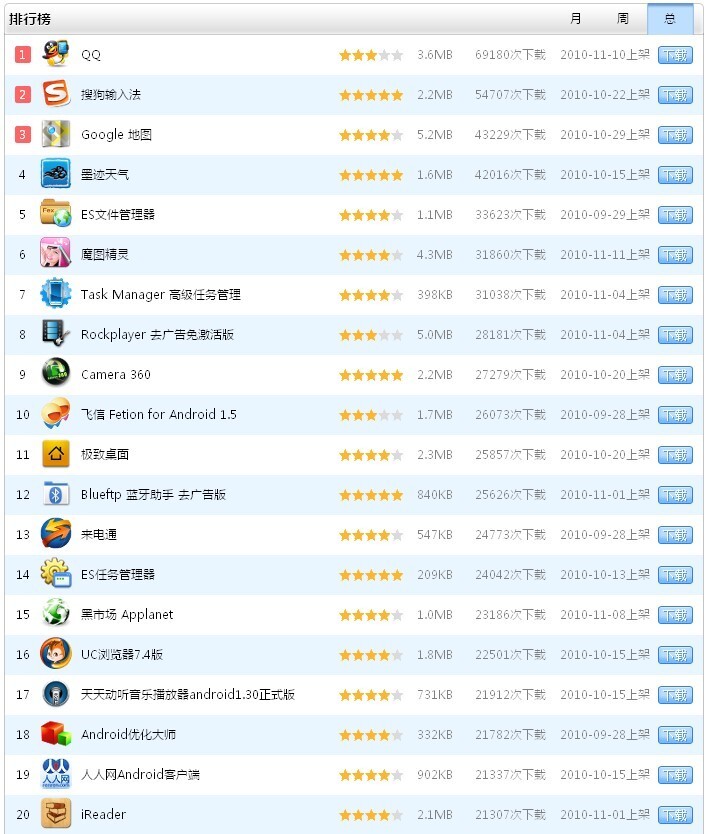Image resolution: width=712 pixels, height=834 pixels.
Task: Open the 天天动听音乐播放器 entry
Action: (x=187, y=695)
